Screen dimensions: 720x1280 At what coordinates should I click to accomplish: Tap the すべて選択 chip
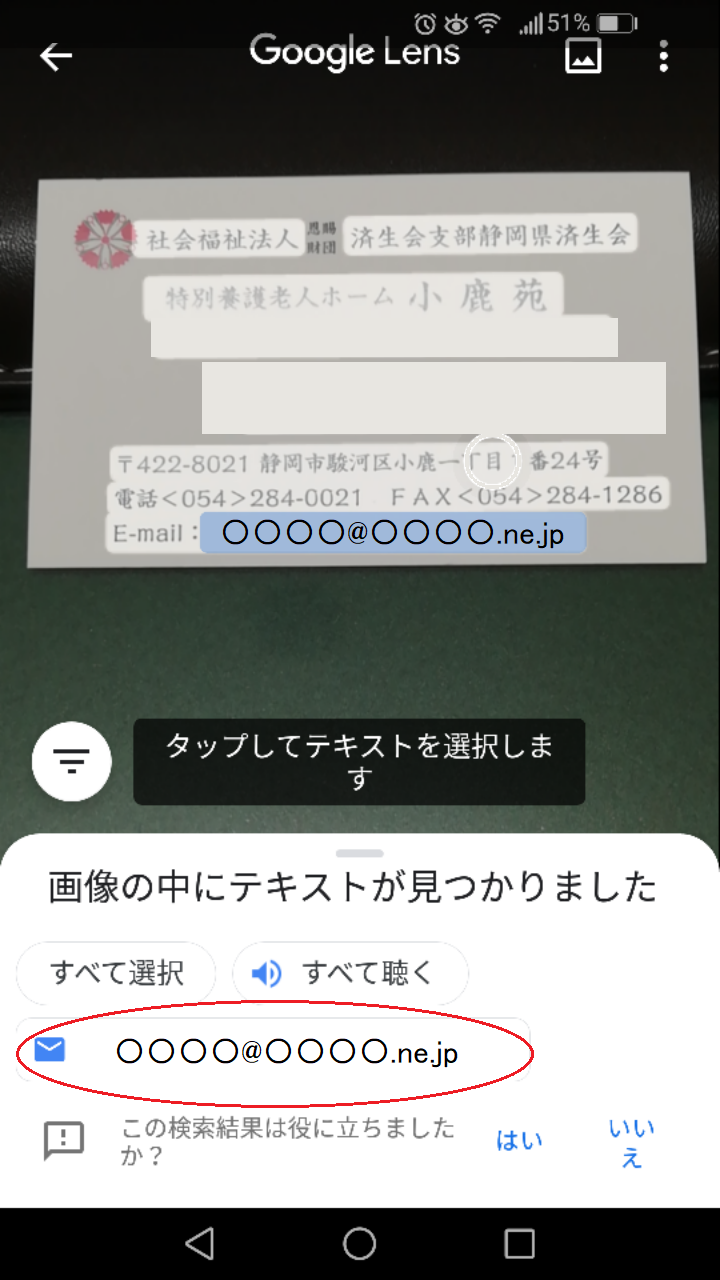[x=117, y=973]
